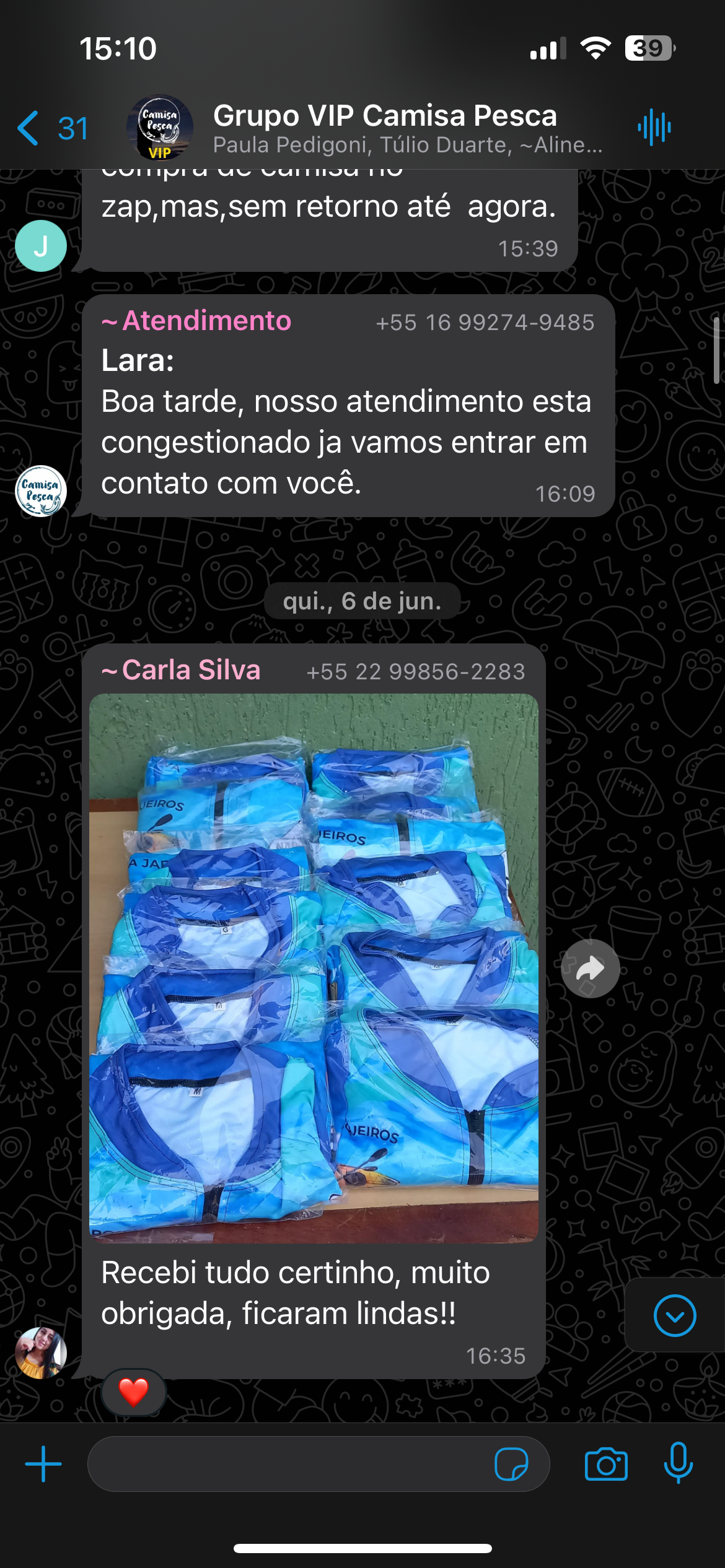This screenshot has width=725, height=1568.
Task: Open Grupo VIP Camisa Pesca group info
Action: coord(384,129)
